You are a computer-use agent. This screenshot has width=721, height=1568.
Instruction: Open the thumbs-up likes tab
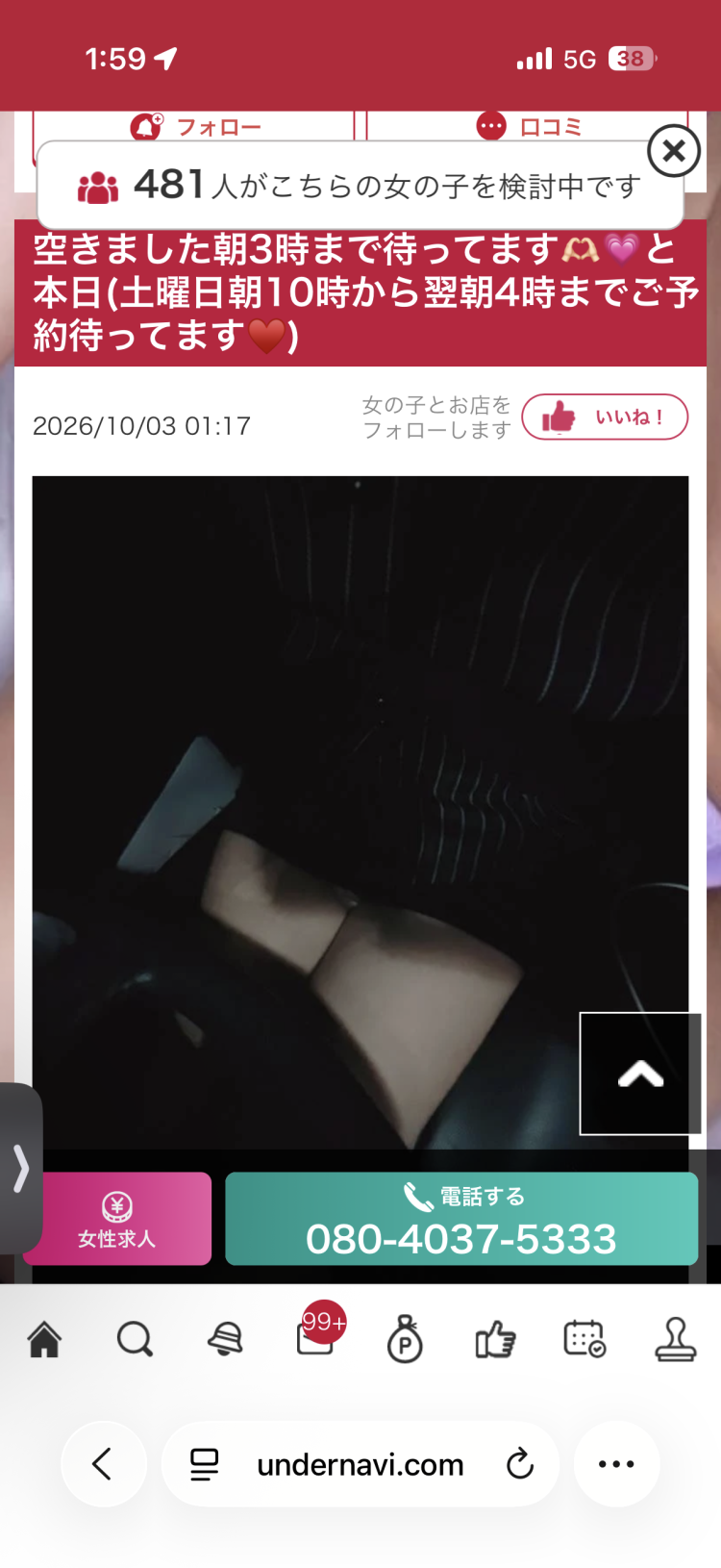[x=495, y=1339]
